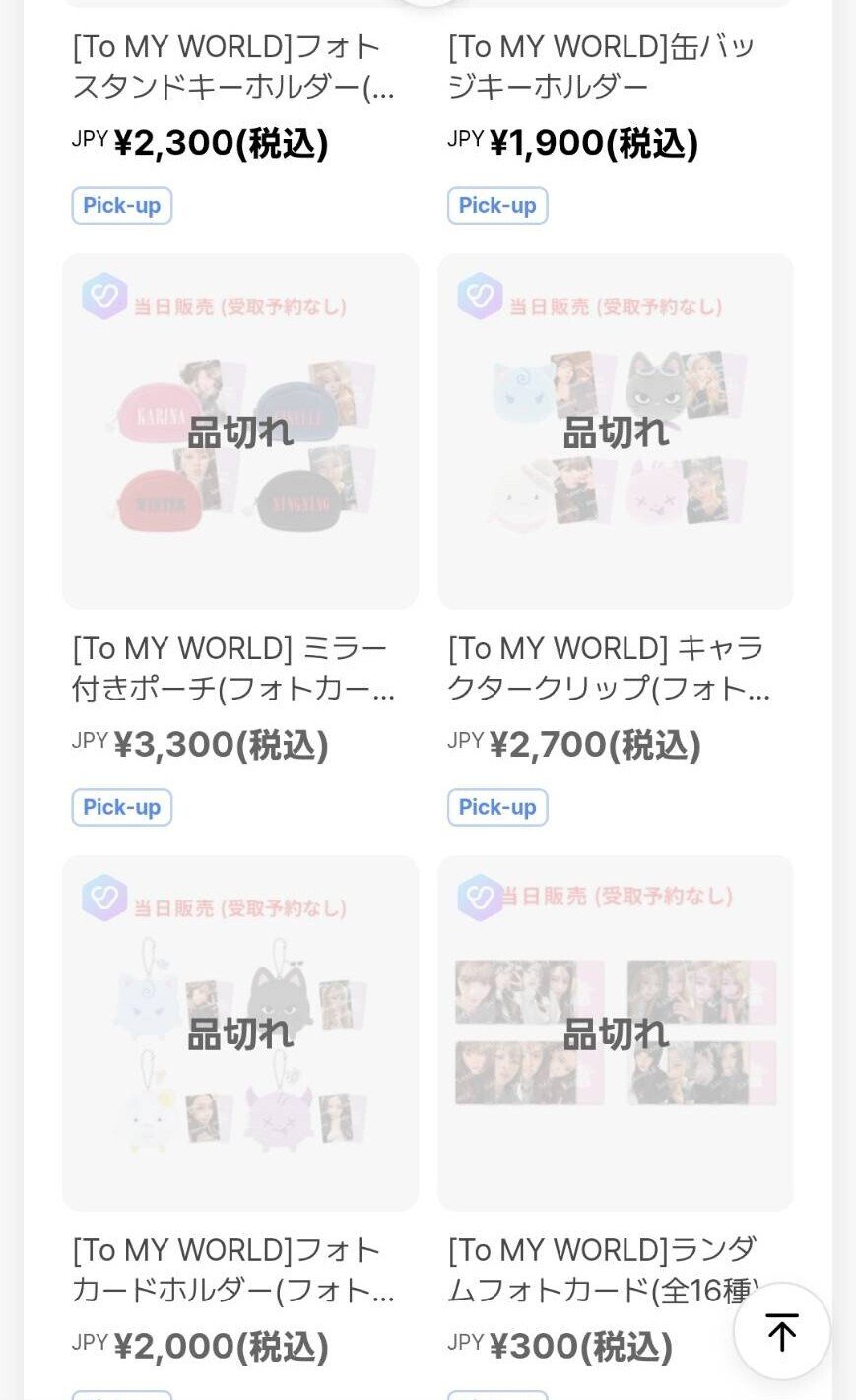This screenshot has width=856, height=1400.
Task: Open the 缶バッジキーホルダー product listing
Action: coord(601,67)
